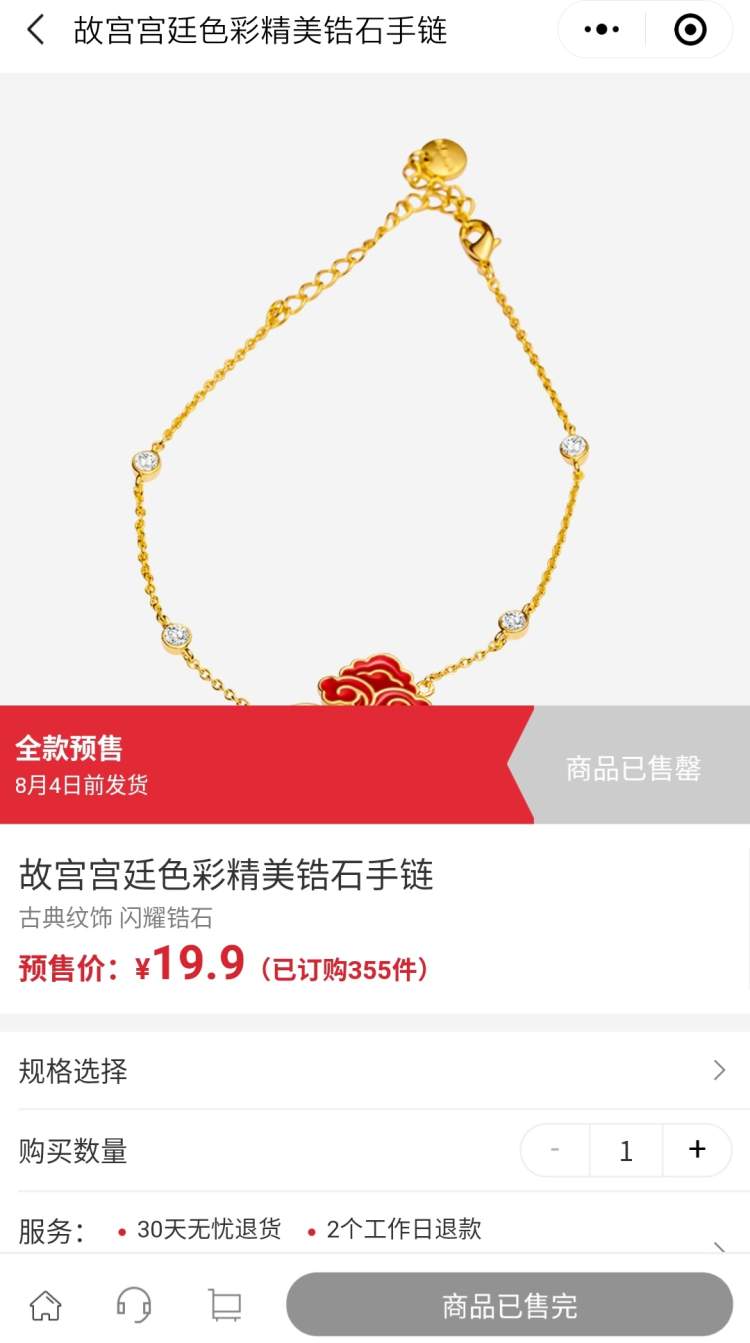The width and height of the screenshot is (750, 1343).
Task: Decrease the purchase quantity with the minus
Action: [x=555, y=1150]
